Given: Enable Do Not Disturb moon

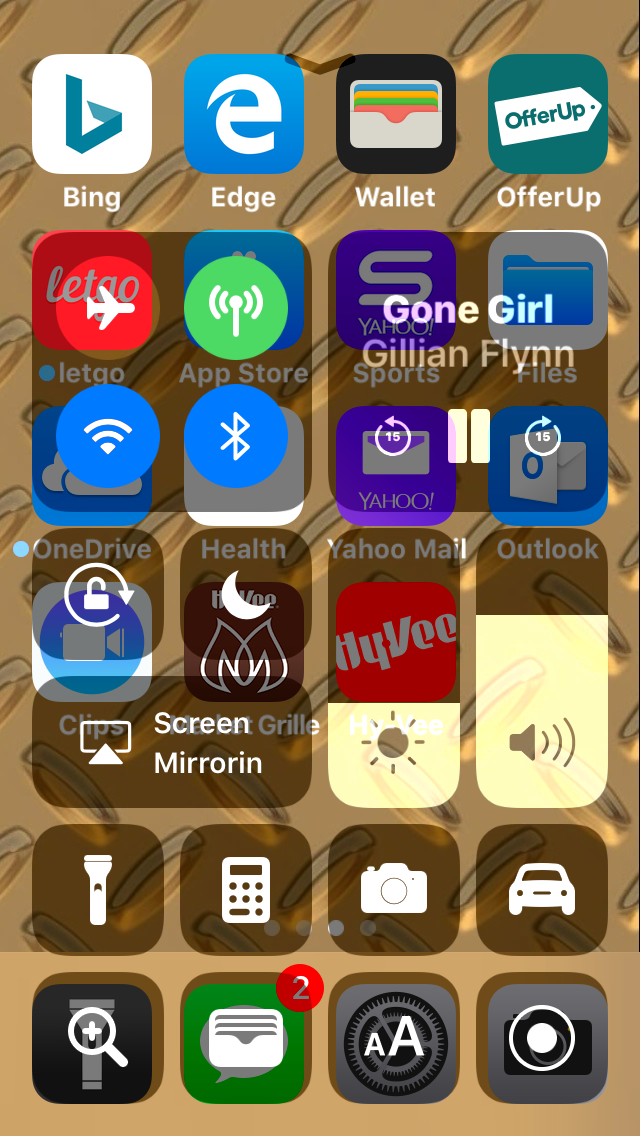Looking at the screenshot, I should tap(244, 597).
